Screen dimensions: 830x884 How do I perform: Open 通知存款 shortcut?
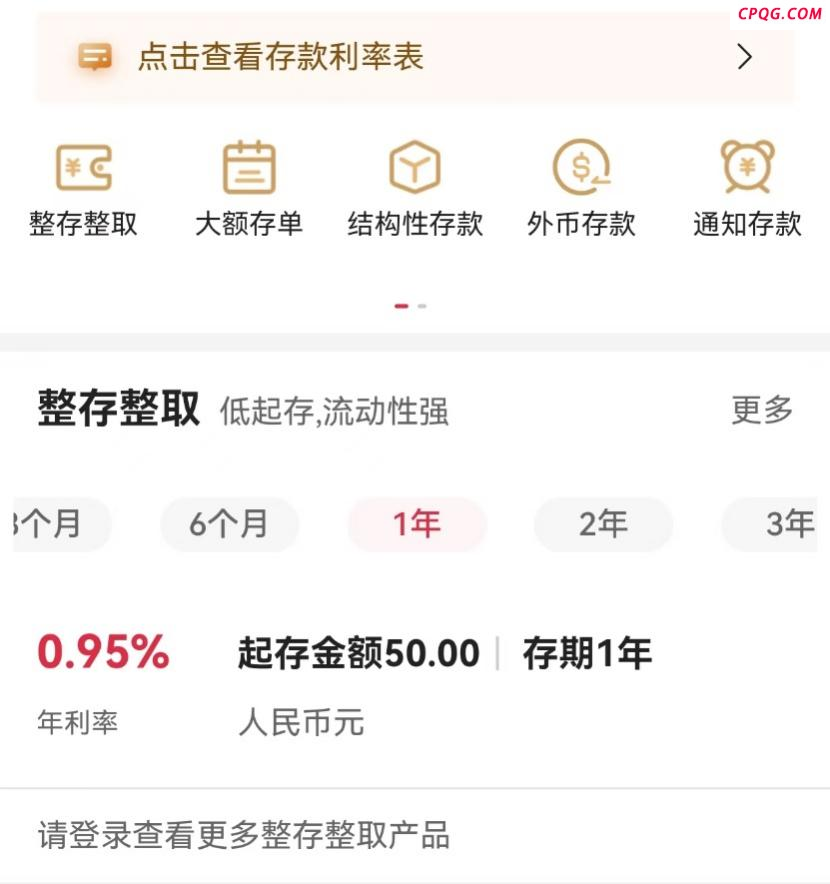click(x=747, y=188)
